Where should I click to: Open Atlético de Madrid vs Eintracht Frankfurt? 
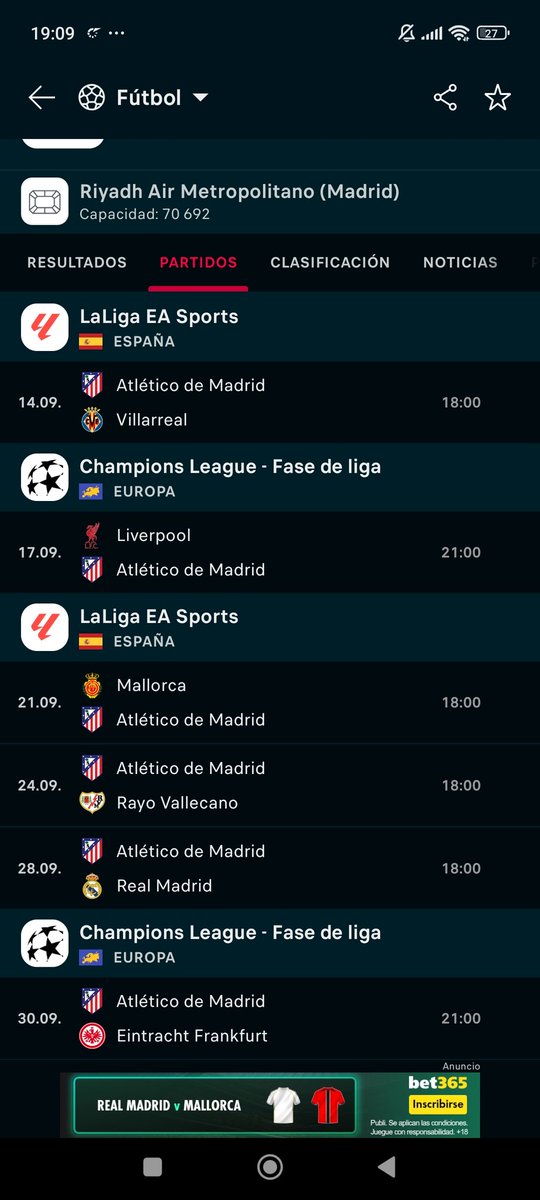pyautogui.click(x=270, y=1018)
